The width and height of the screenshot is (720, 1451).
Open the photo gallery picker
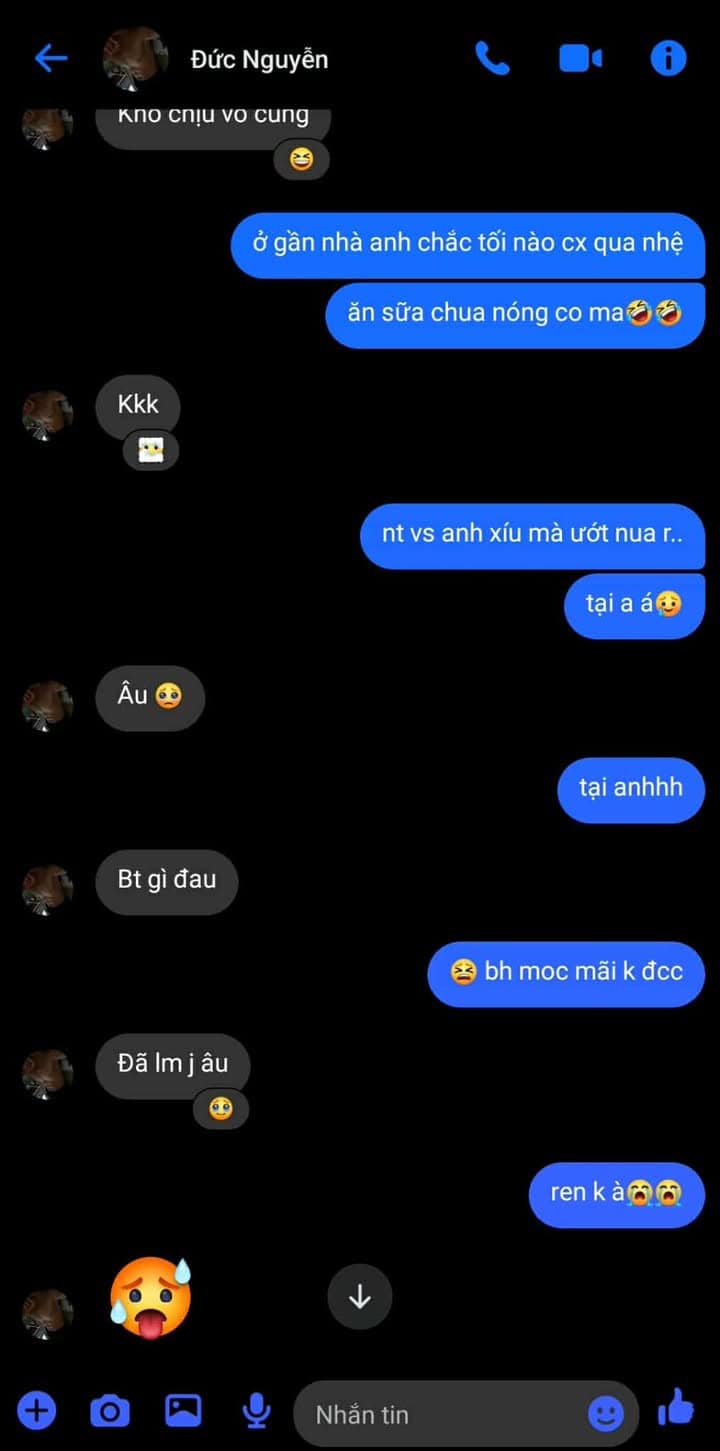tap(183, 1411)
